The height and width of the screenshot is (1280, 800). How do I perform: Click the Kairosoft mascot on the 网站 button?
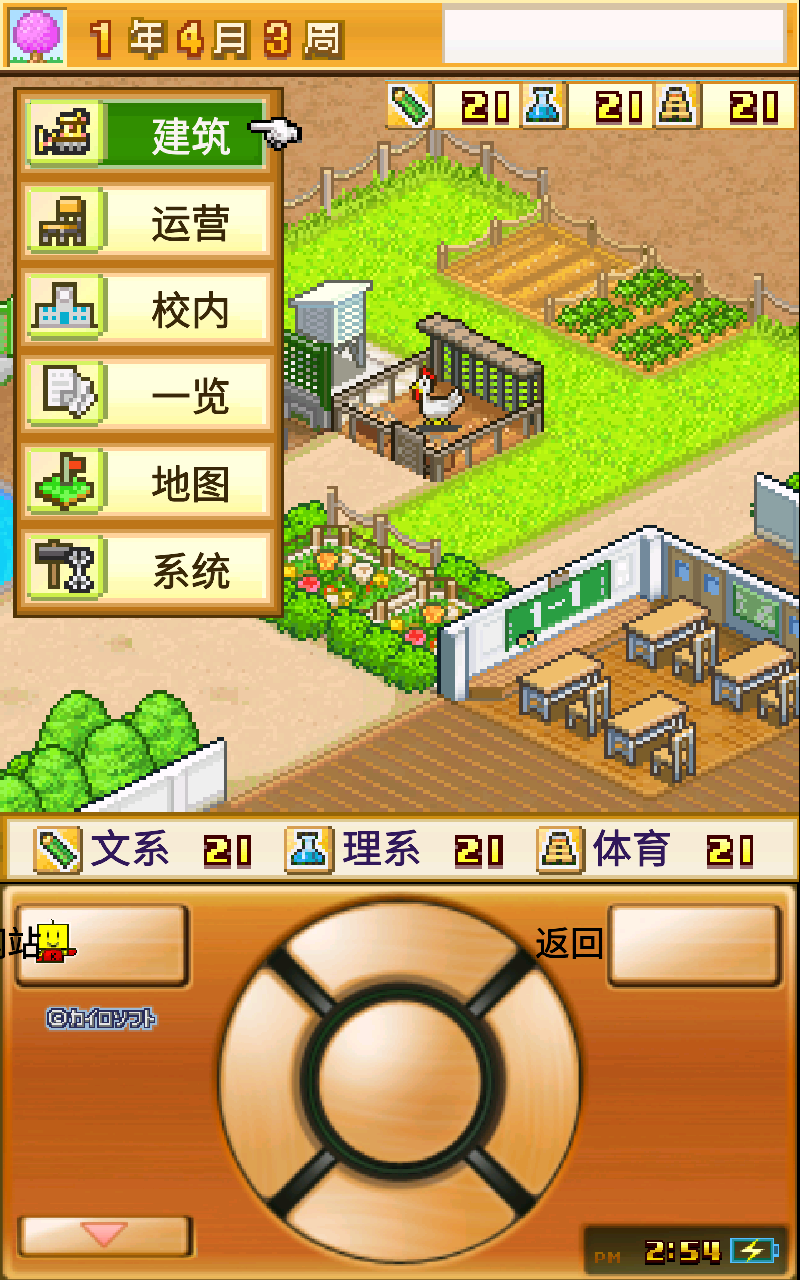[56, 941]
